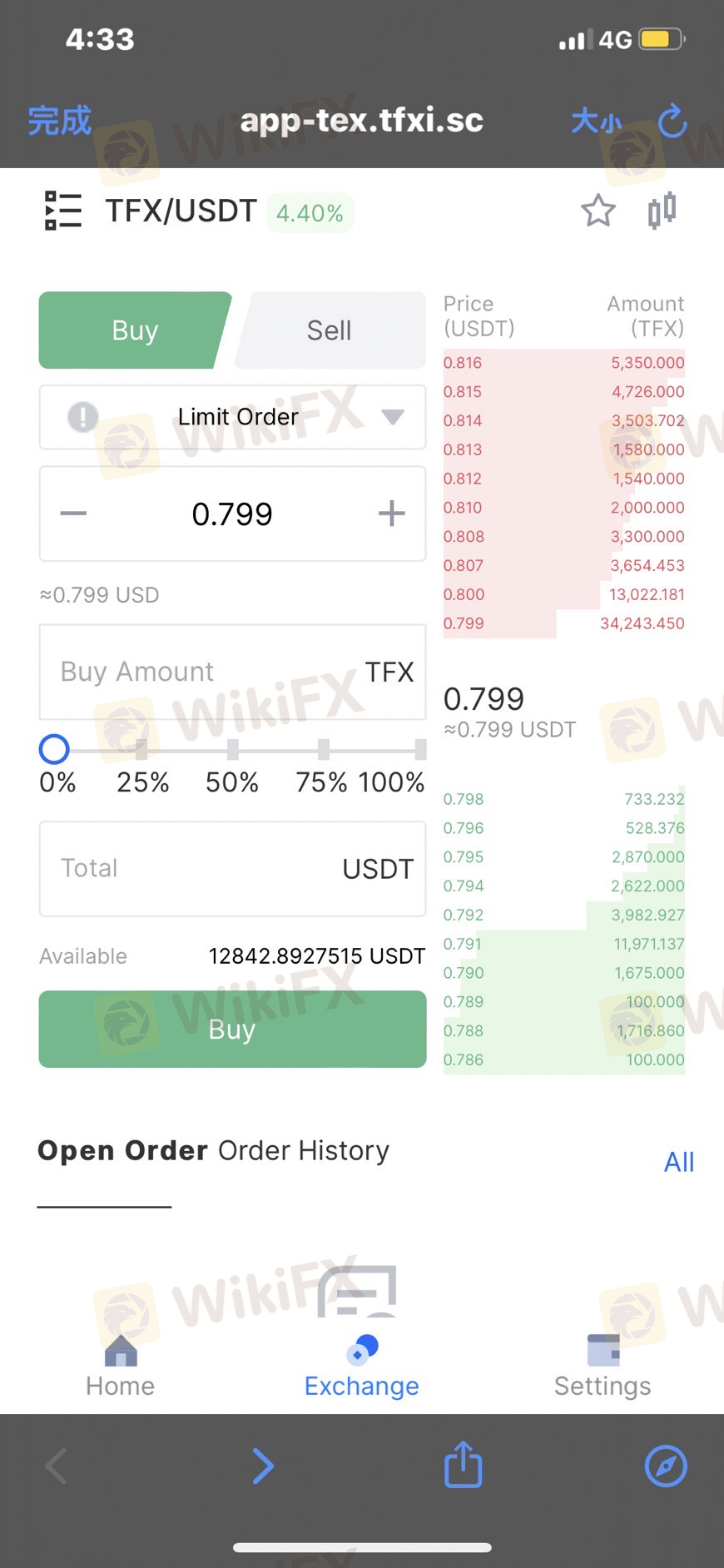Switch to the Sell tab
Screen dimensions: 724x1568
pos(330,330)
